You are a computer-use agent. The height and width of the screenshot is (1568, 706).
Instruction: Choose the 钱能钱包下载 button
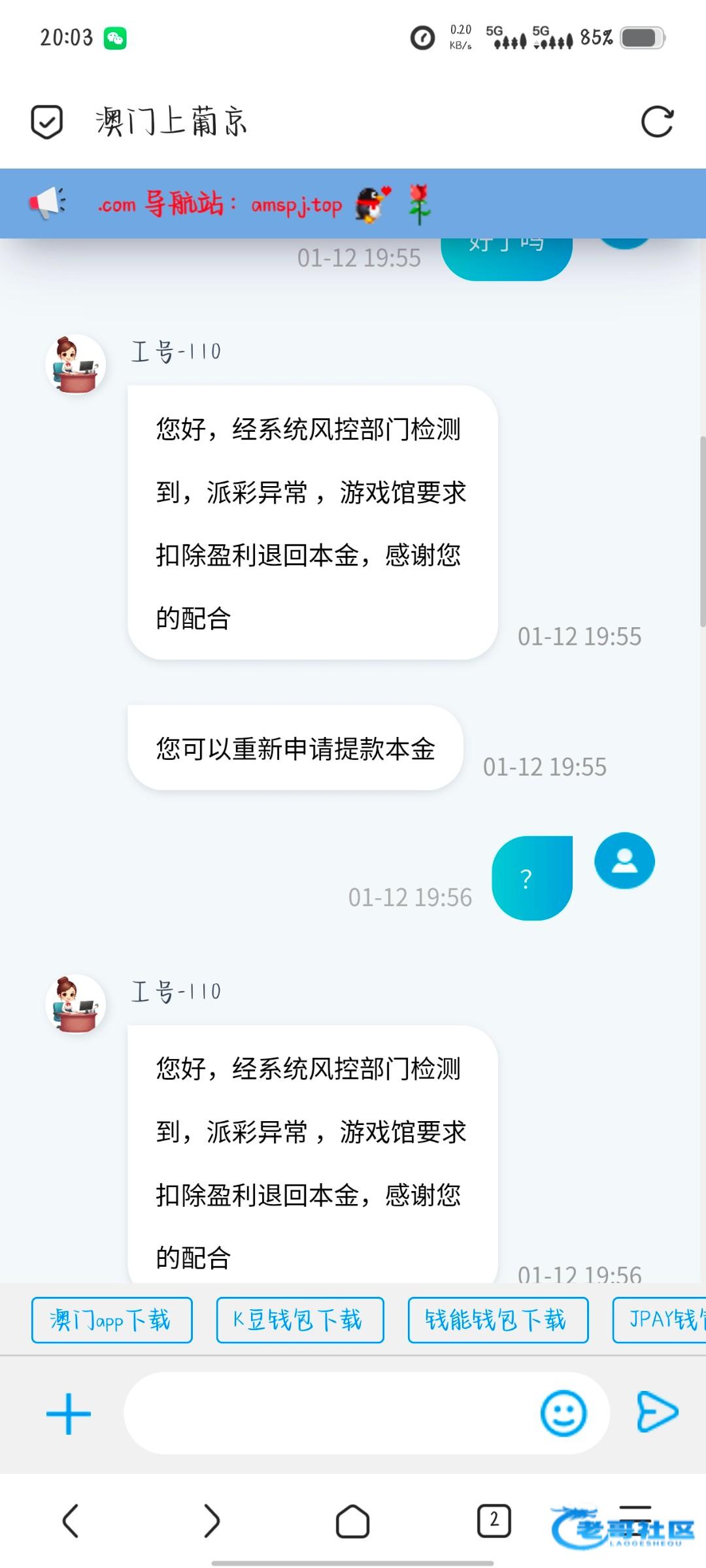coord(497,1320)
